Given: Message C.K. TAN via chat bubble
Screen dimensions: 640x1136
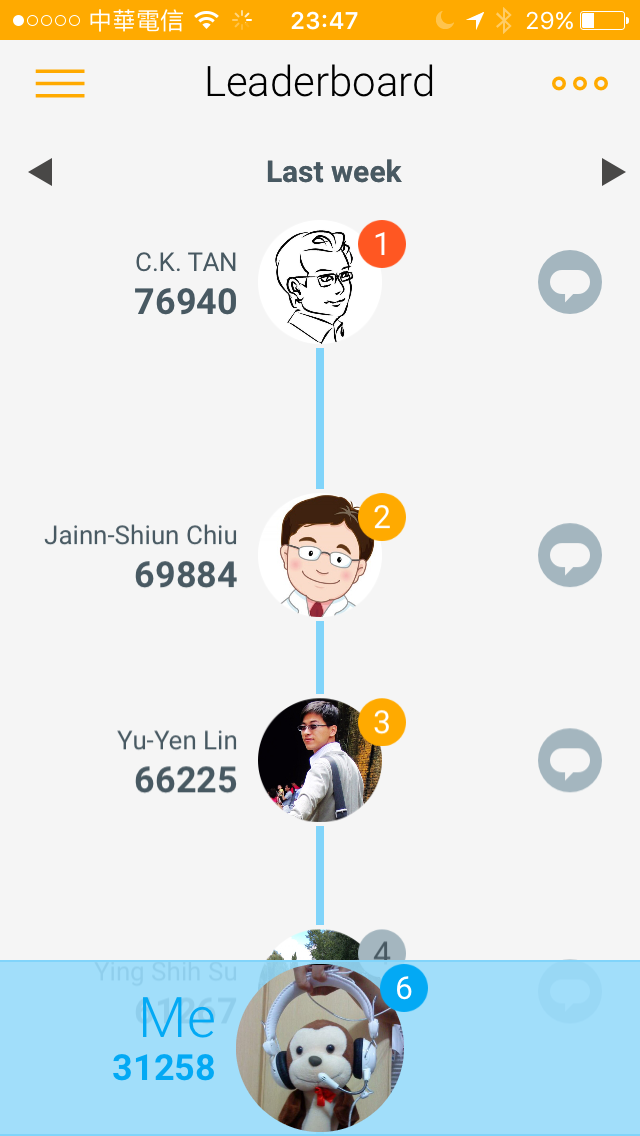Looking at the screenshot, I should (x=570, y=282).
